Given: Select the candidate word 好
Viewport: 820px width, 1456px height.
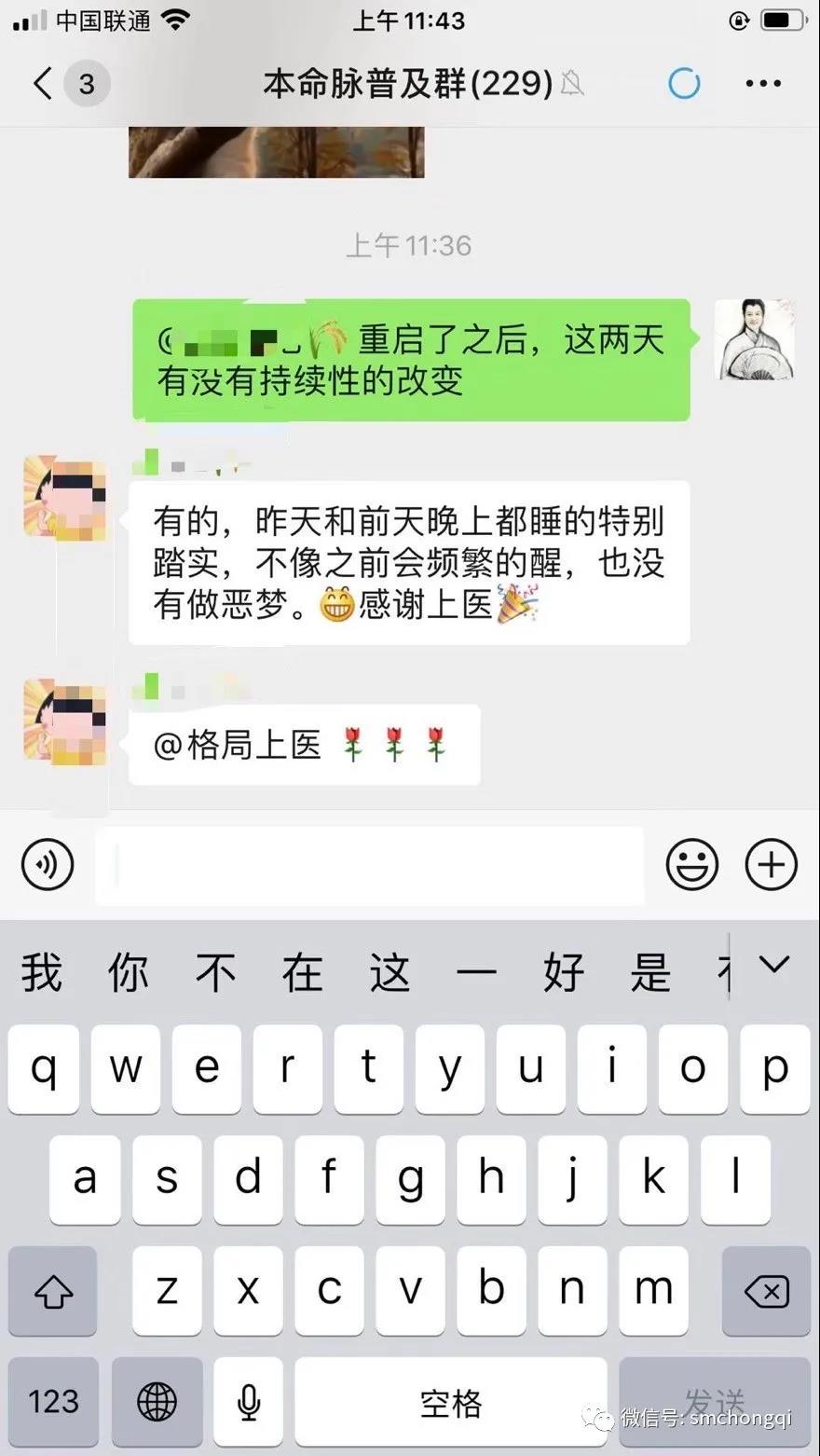Looking at the screenshot, I should pos(563,974).
